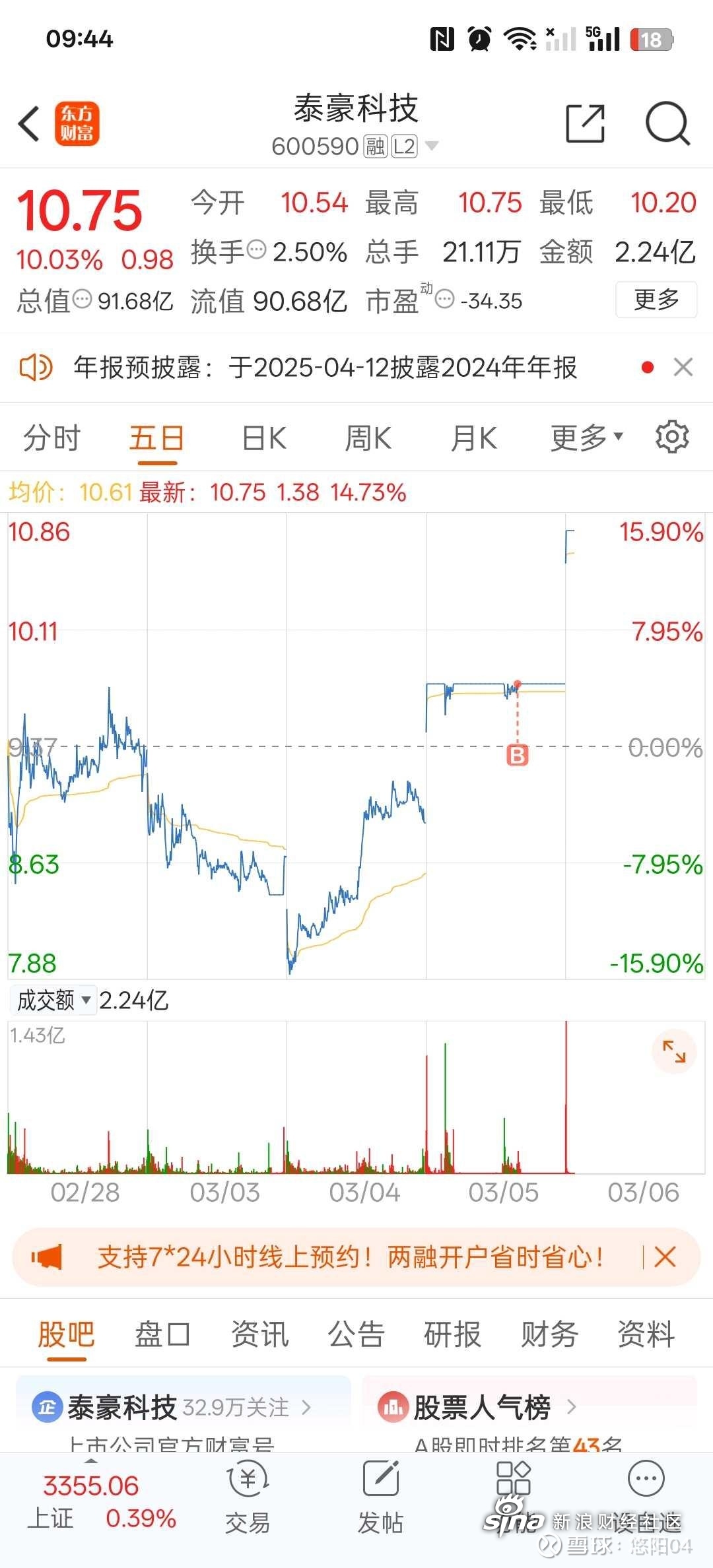
Task: Open the 财务 tab
Action: click(549, 1334)
